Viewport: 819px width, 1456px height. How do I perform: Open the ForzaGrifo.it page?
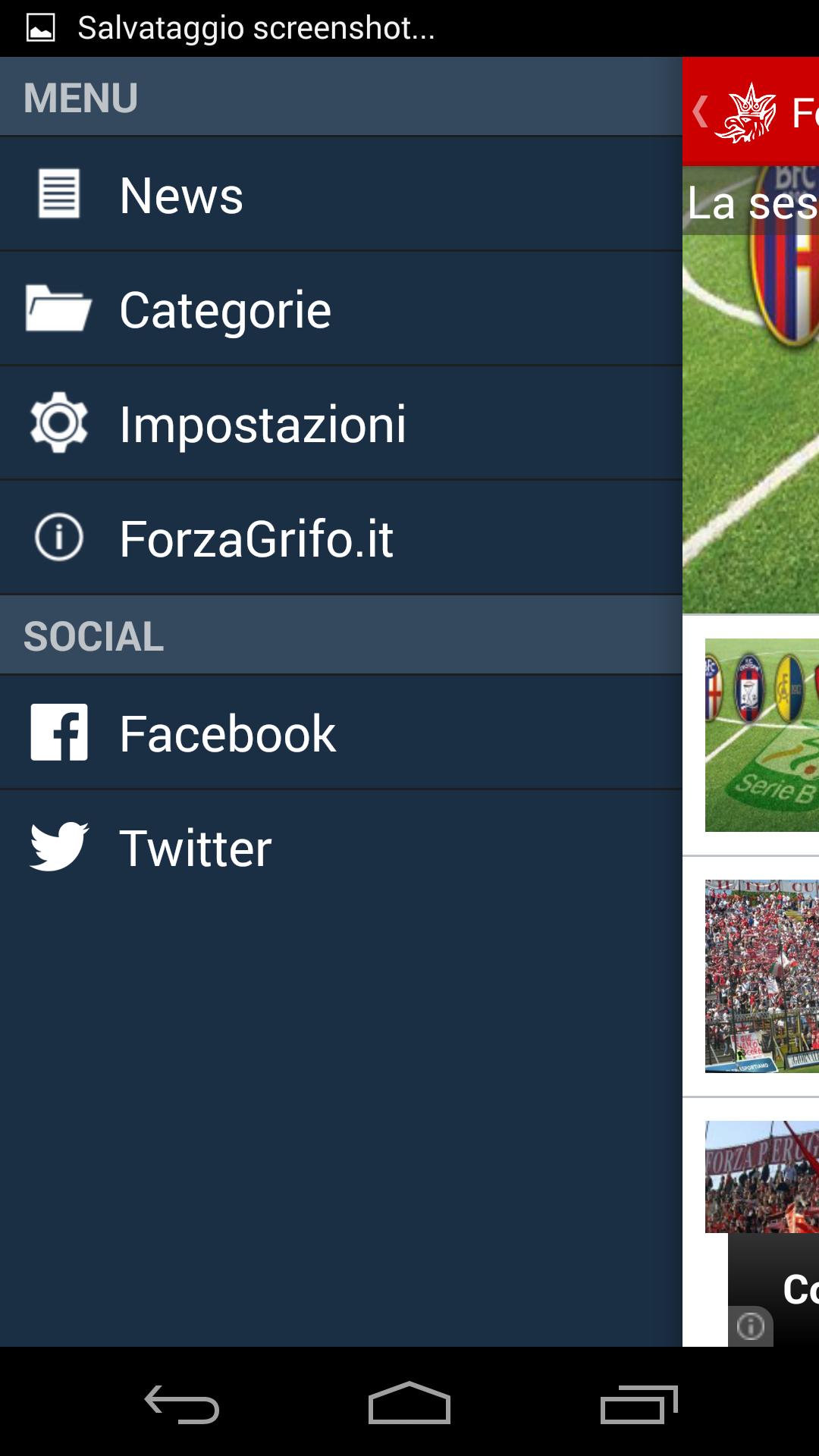258,538
